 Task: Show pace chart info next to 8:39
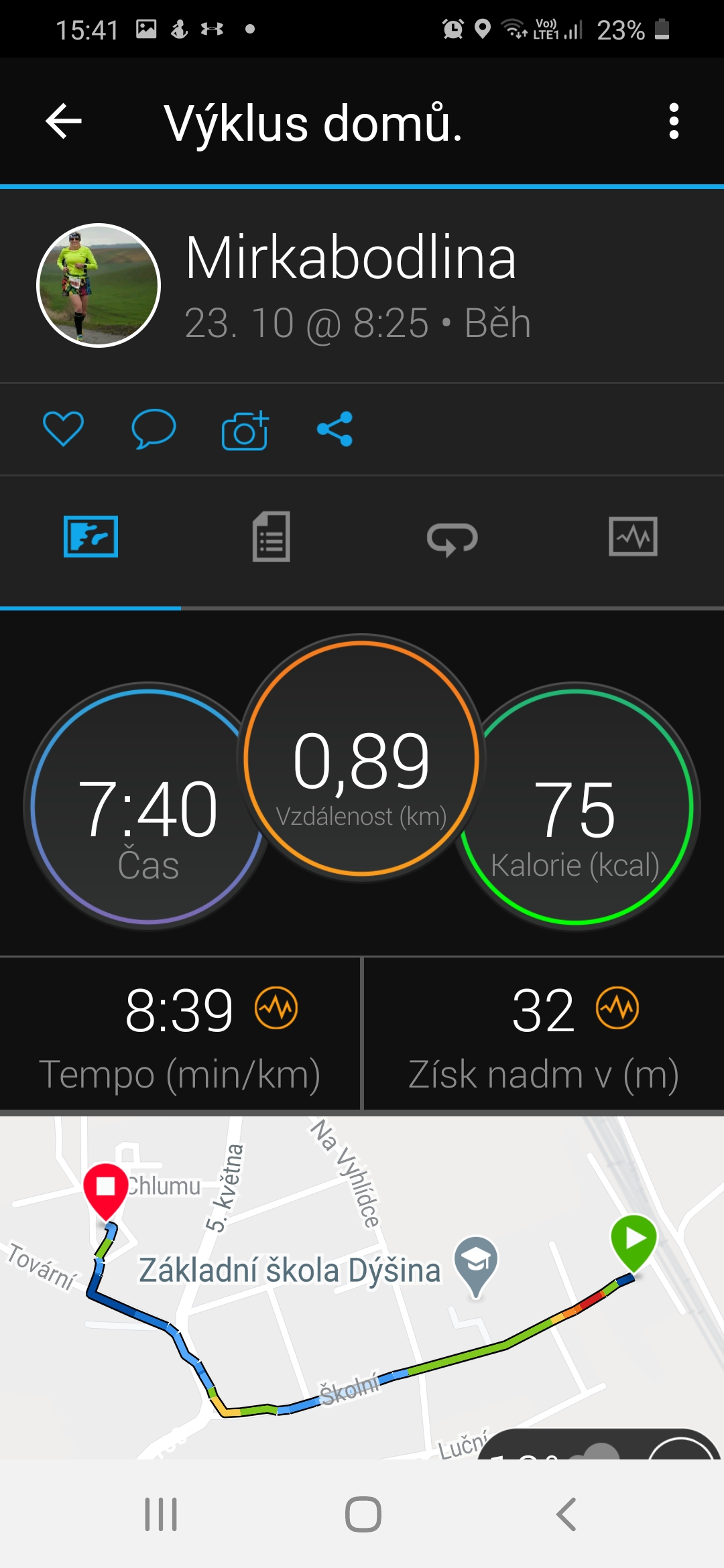pyautogui.click(x=276, y=1008)
